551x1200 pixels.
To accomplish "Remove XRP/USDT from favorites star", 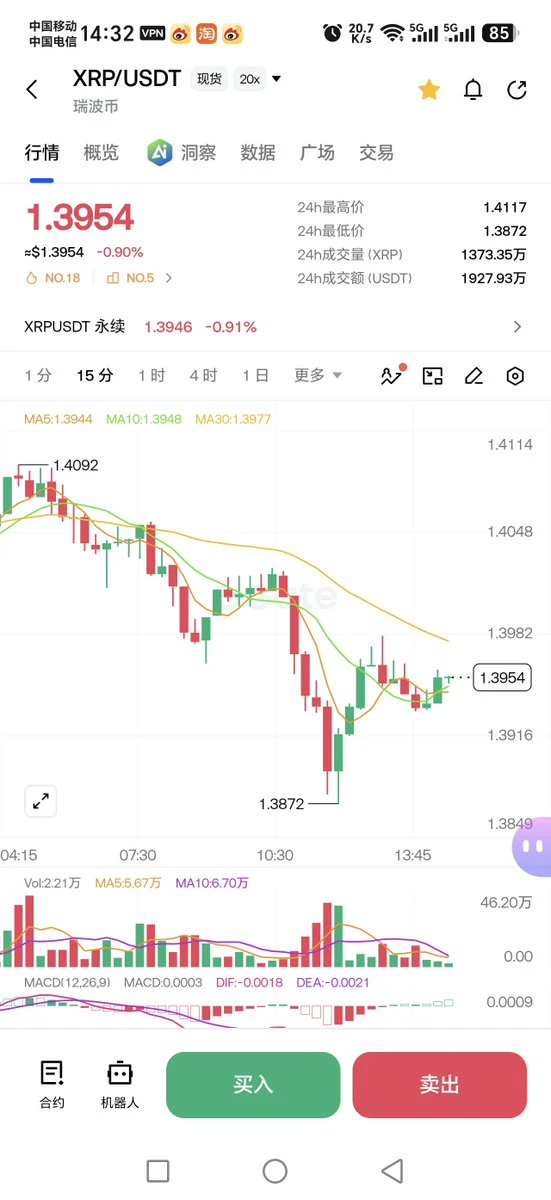I will point(429,90).
